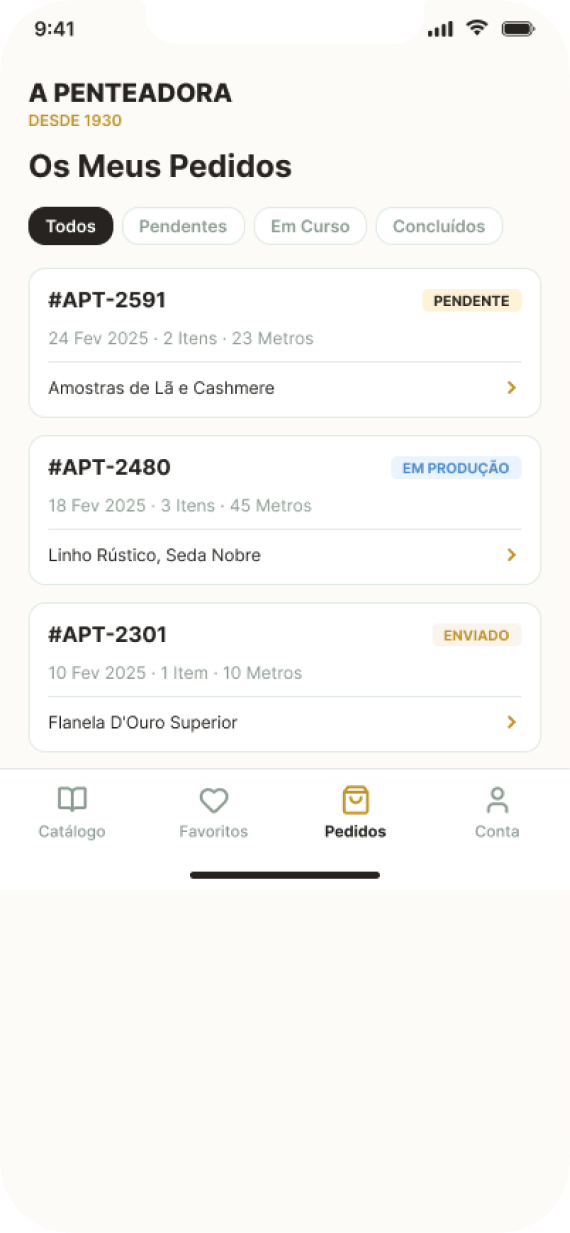570x1233 pixels.
Task: Go to Favoritos tab
Action: (214, 812)
